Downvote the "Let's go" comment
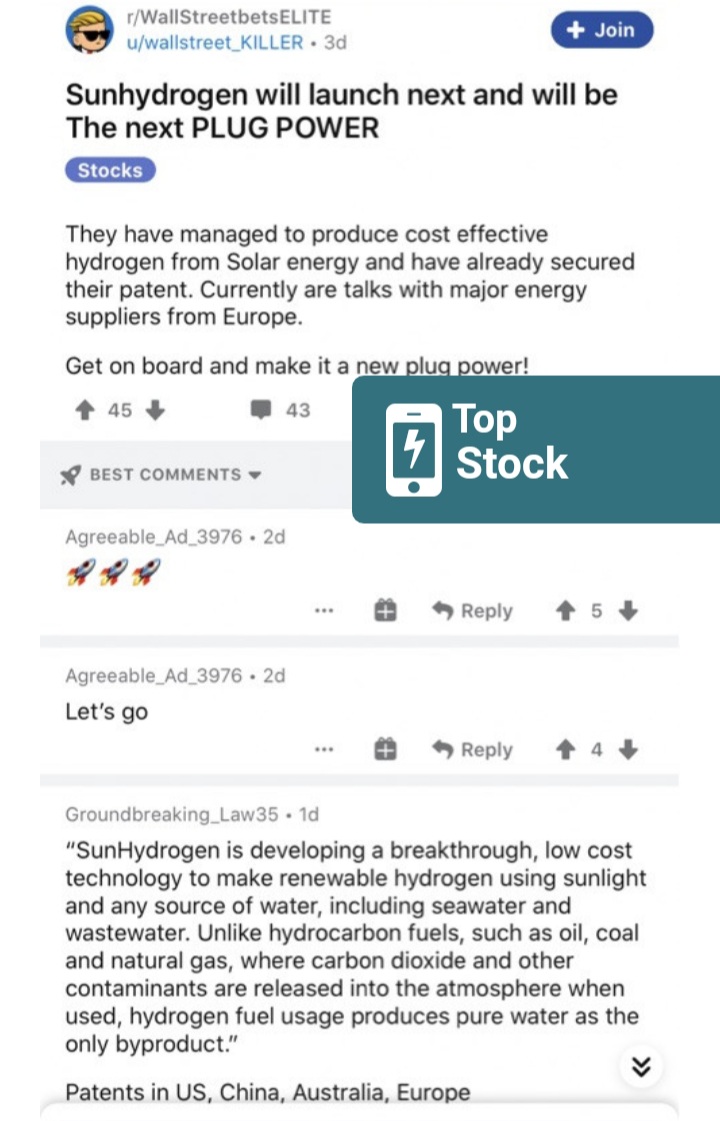Screen dimensions: 720x1121 pyautogui.click(x=628, y=750)
